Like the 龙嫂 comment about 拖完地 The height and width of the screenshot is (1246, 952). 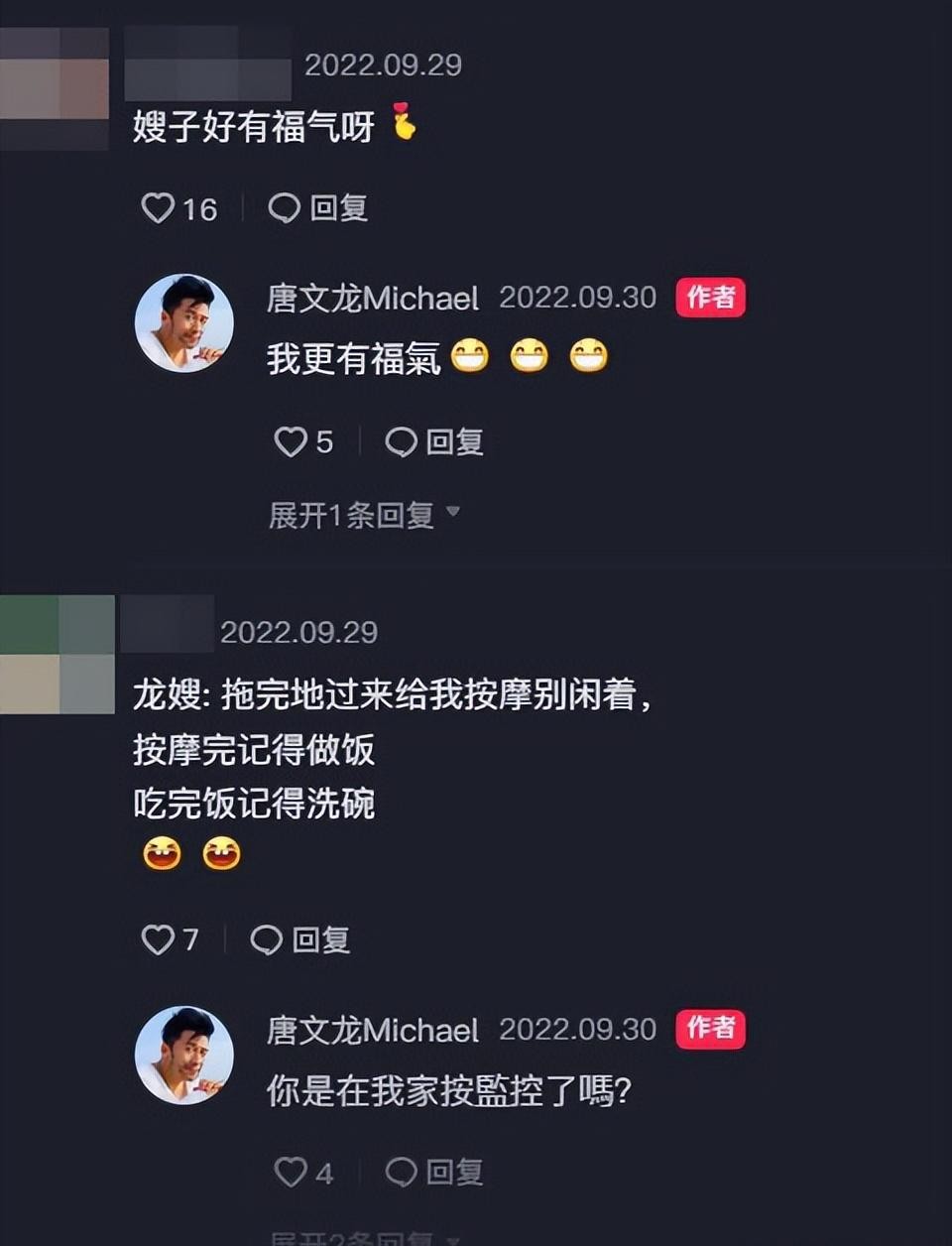(x=158, y=938)
